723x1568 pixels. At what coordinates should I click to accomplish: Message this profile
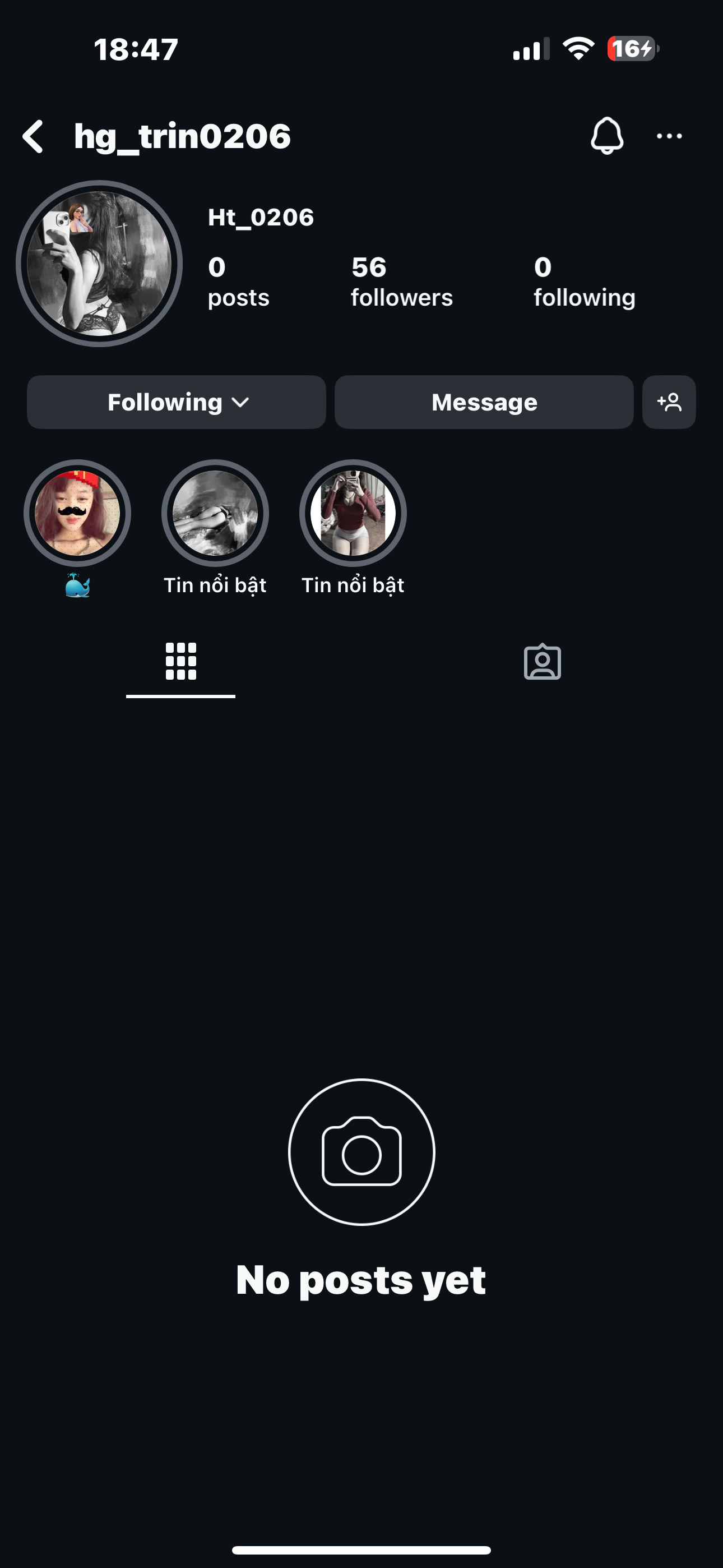tap(484, 402)
